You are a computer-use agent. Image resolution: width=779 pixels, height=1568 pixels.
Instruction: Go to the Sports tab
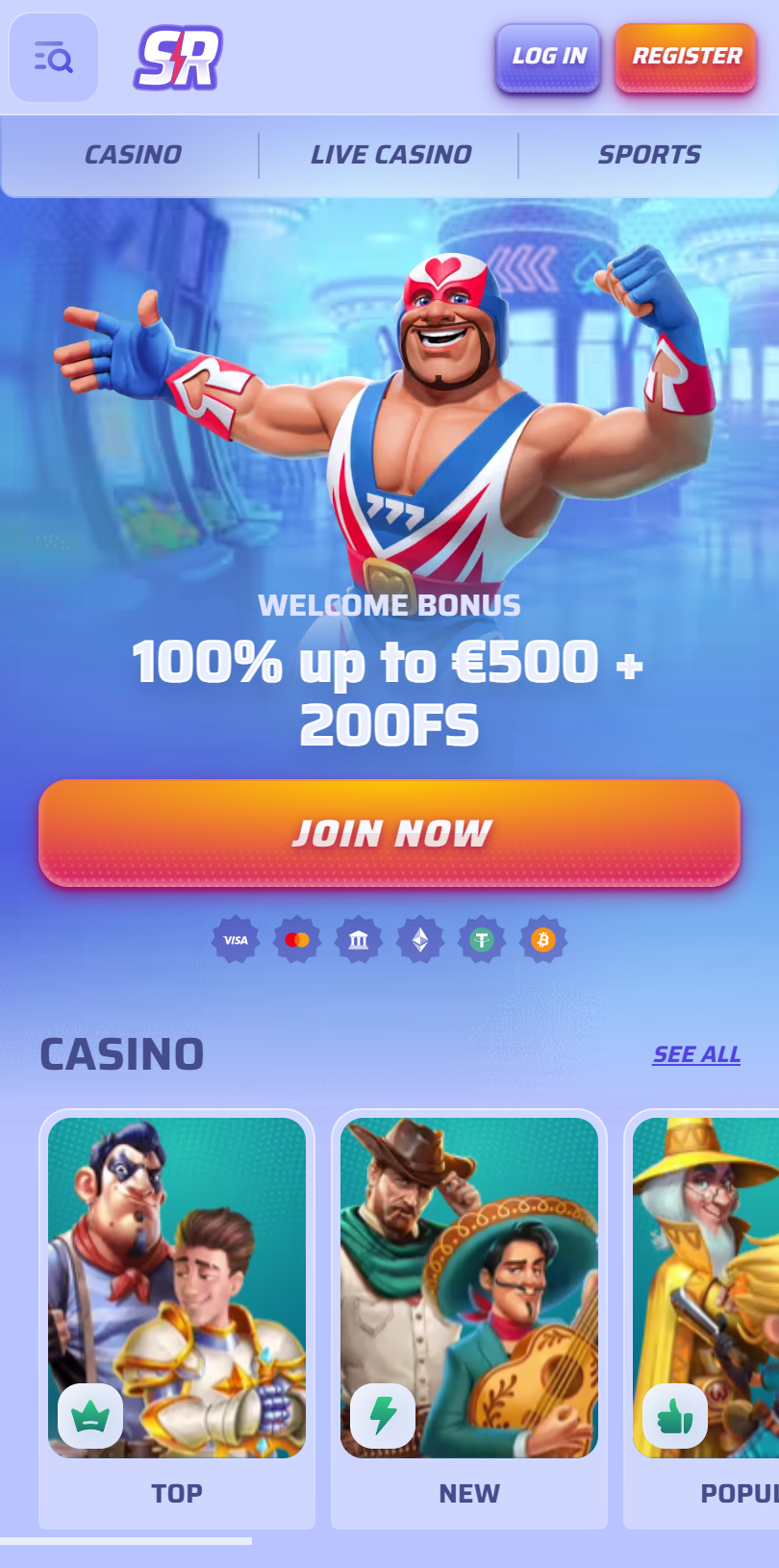tap(649, 155)
